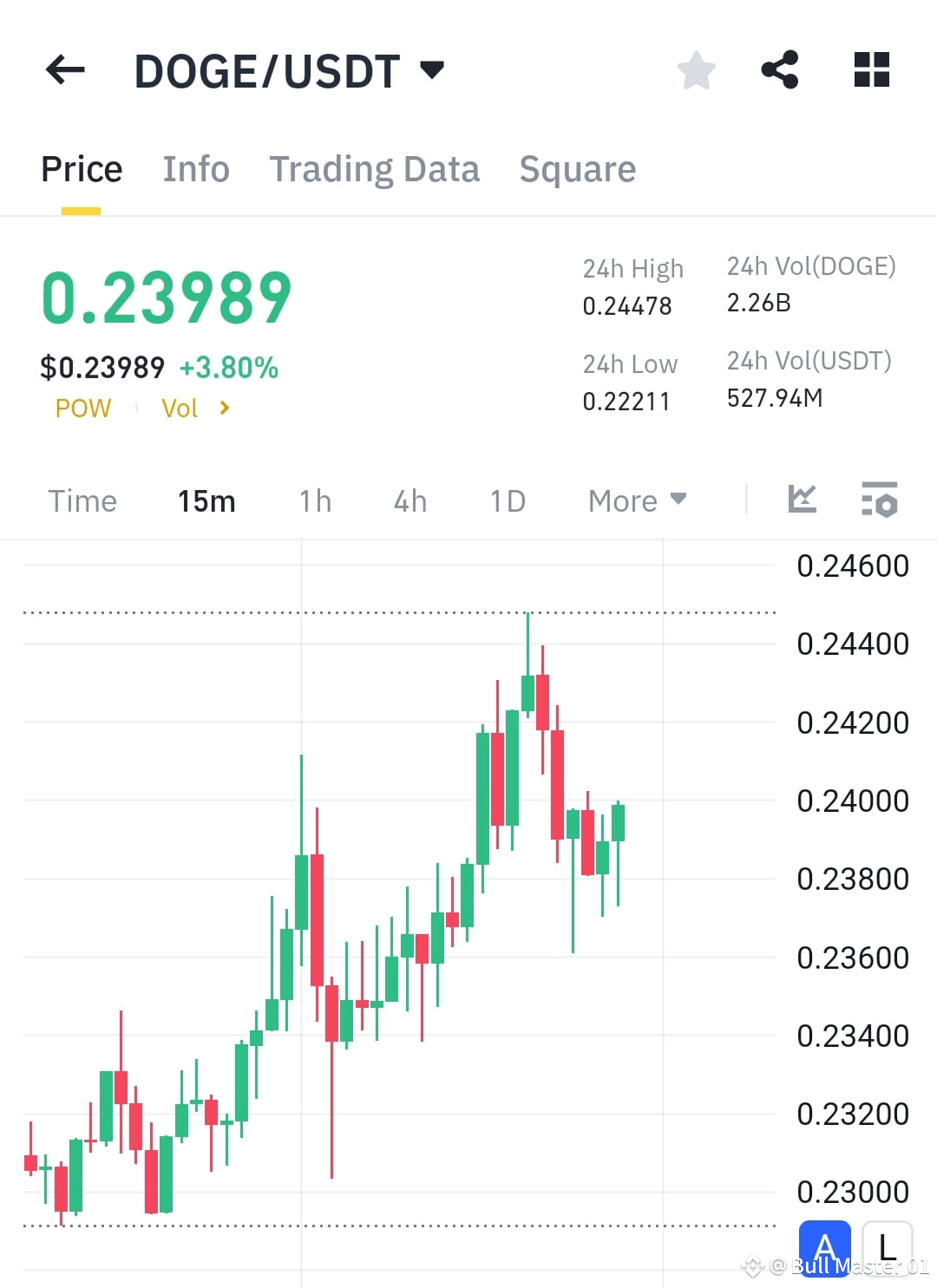Switch to the Trading Data tab

click(x=375, y=169)
